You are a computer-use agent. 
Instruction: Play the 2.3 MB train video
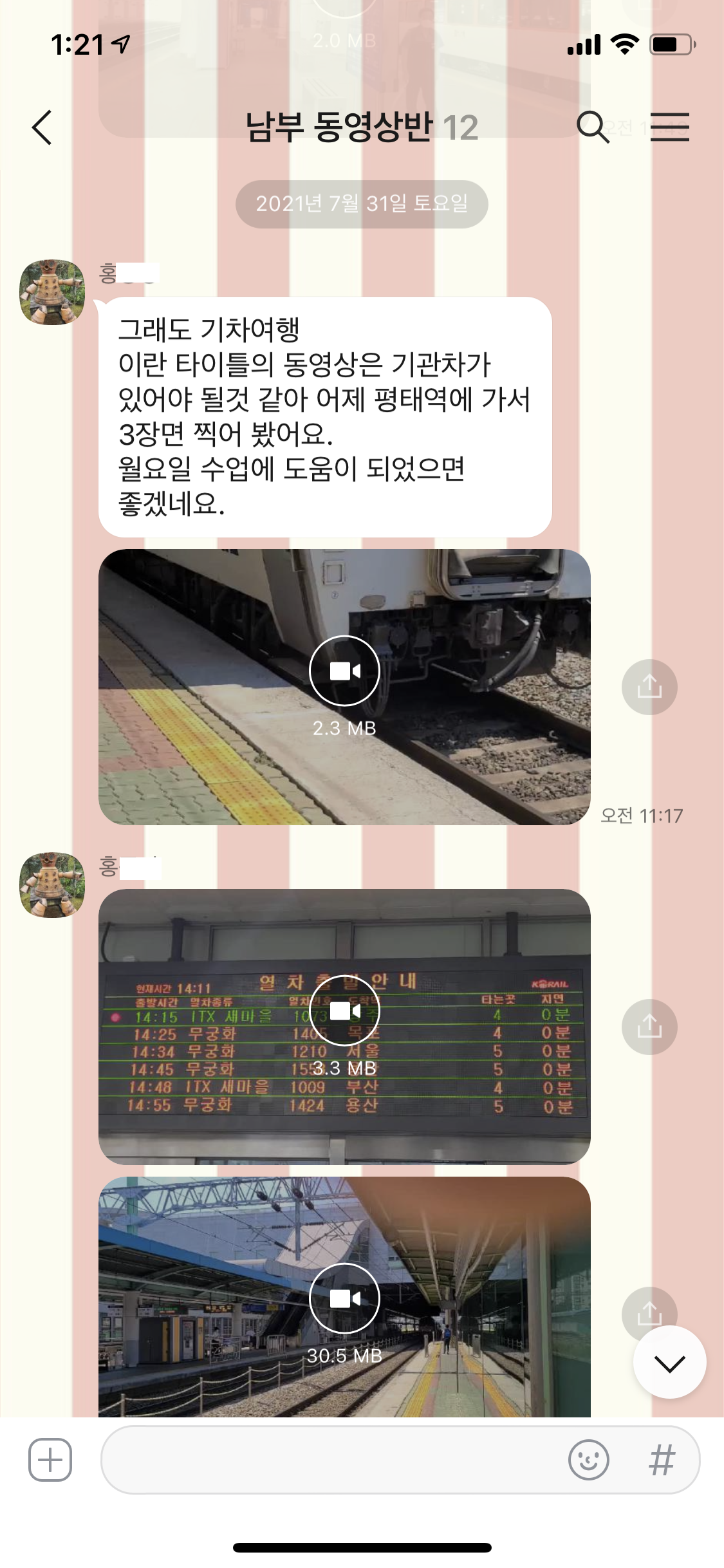pos(344,671)
